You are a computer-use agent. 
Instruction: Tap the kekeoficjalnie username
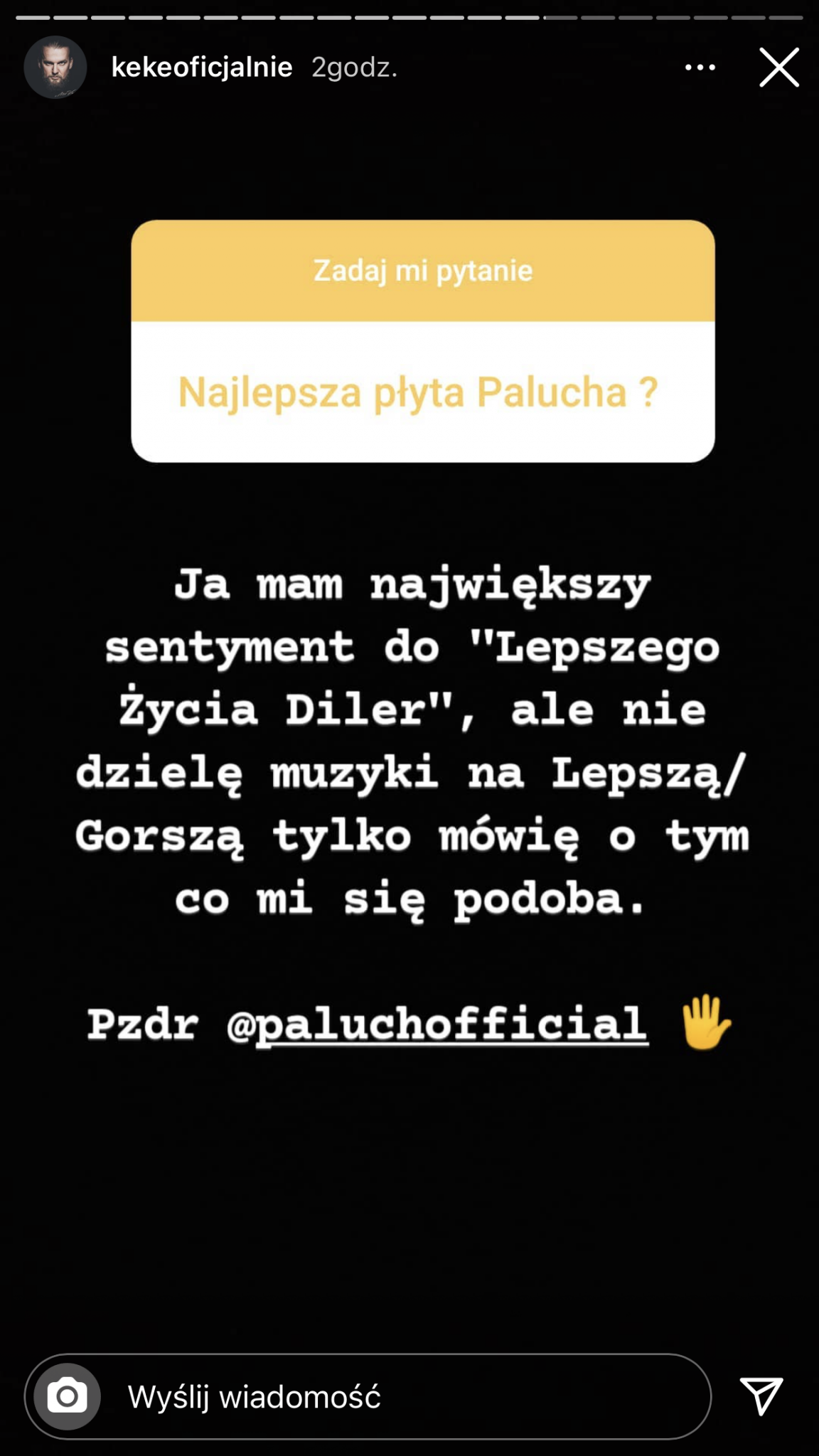pyautogui.click(x=202, y=68)
